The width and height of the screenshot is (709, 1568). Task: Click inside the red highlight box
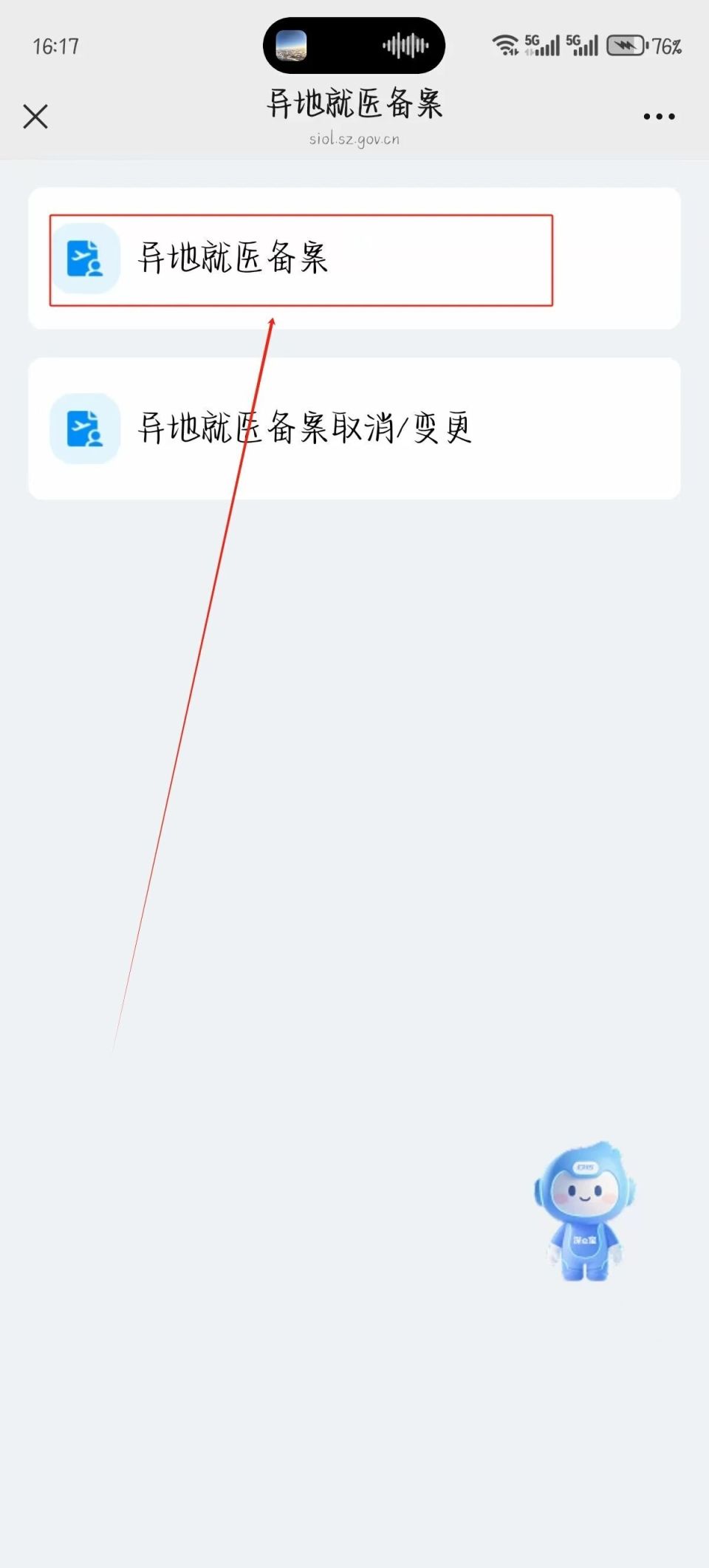click(x=303, y=259)
